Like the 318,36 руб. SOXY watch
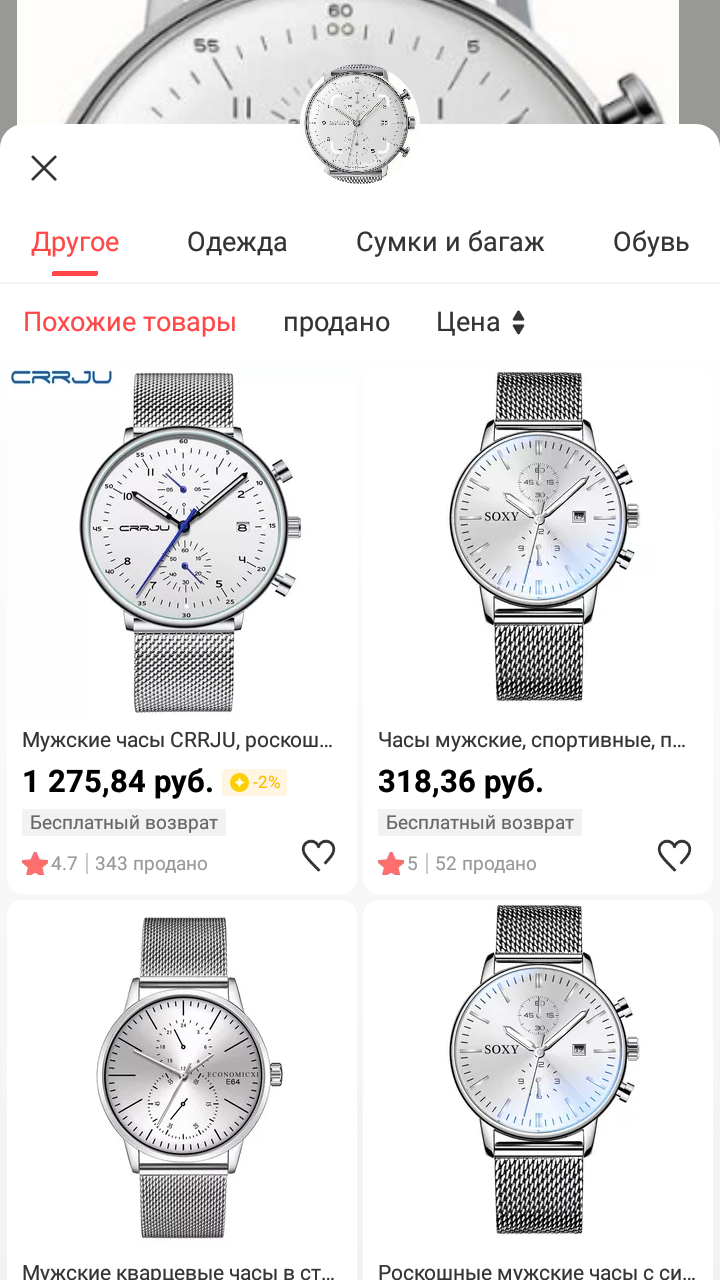This screenshot has width=720, height=1280. (674, 856)
